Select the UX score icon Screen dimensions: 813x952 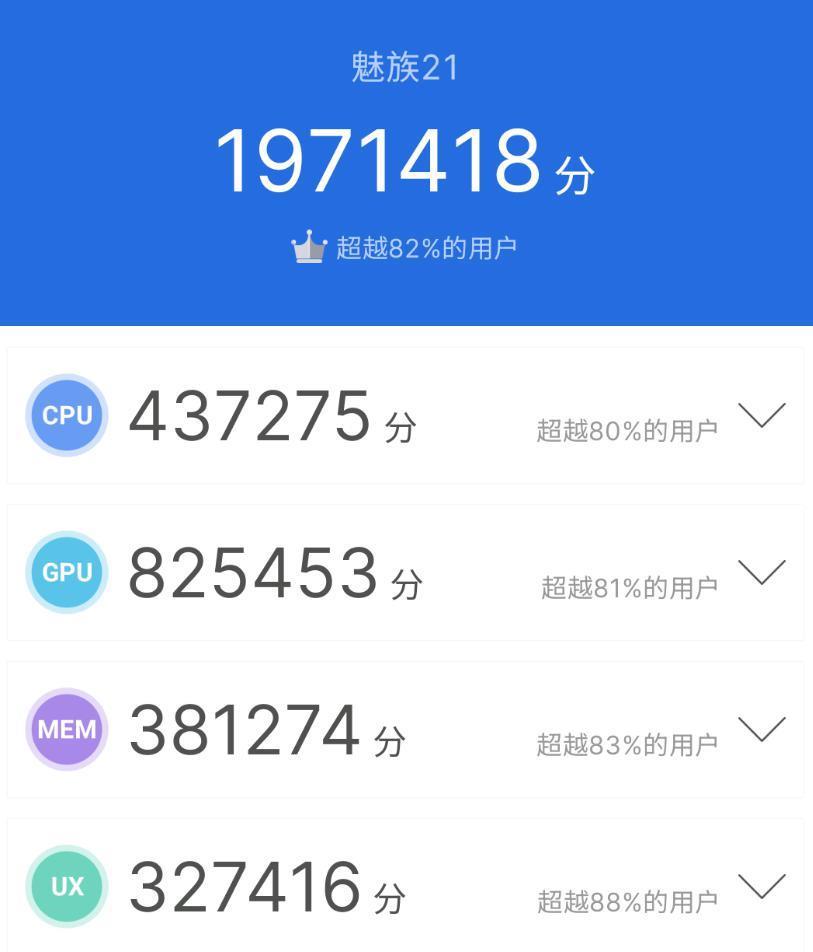[x=66, y=886]
